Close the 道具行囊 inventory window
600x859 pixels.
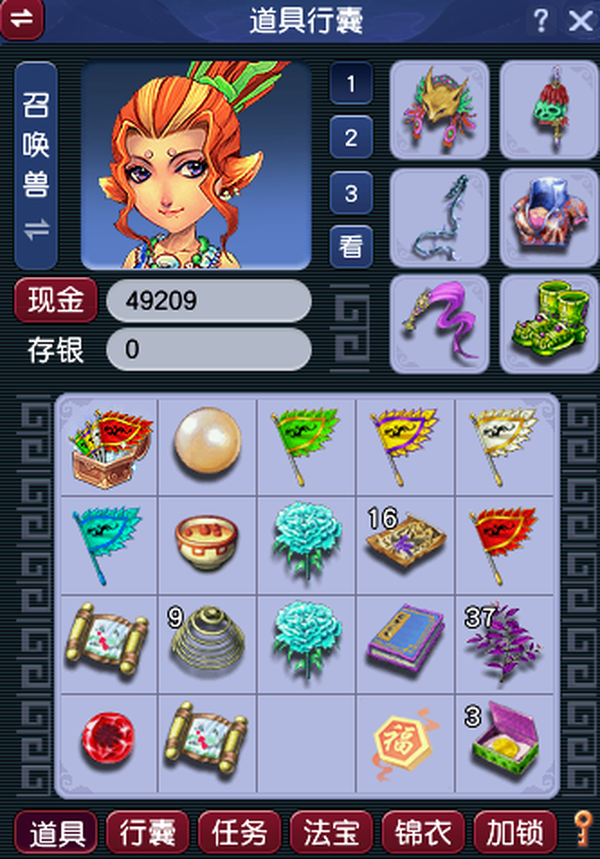[x=579, y=20]
